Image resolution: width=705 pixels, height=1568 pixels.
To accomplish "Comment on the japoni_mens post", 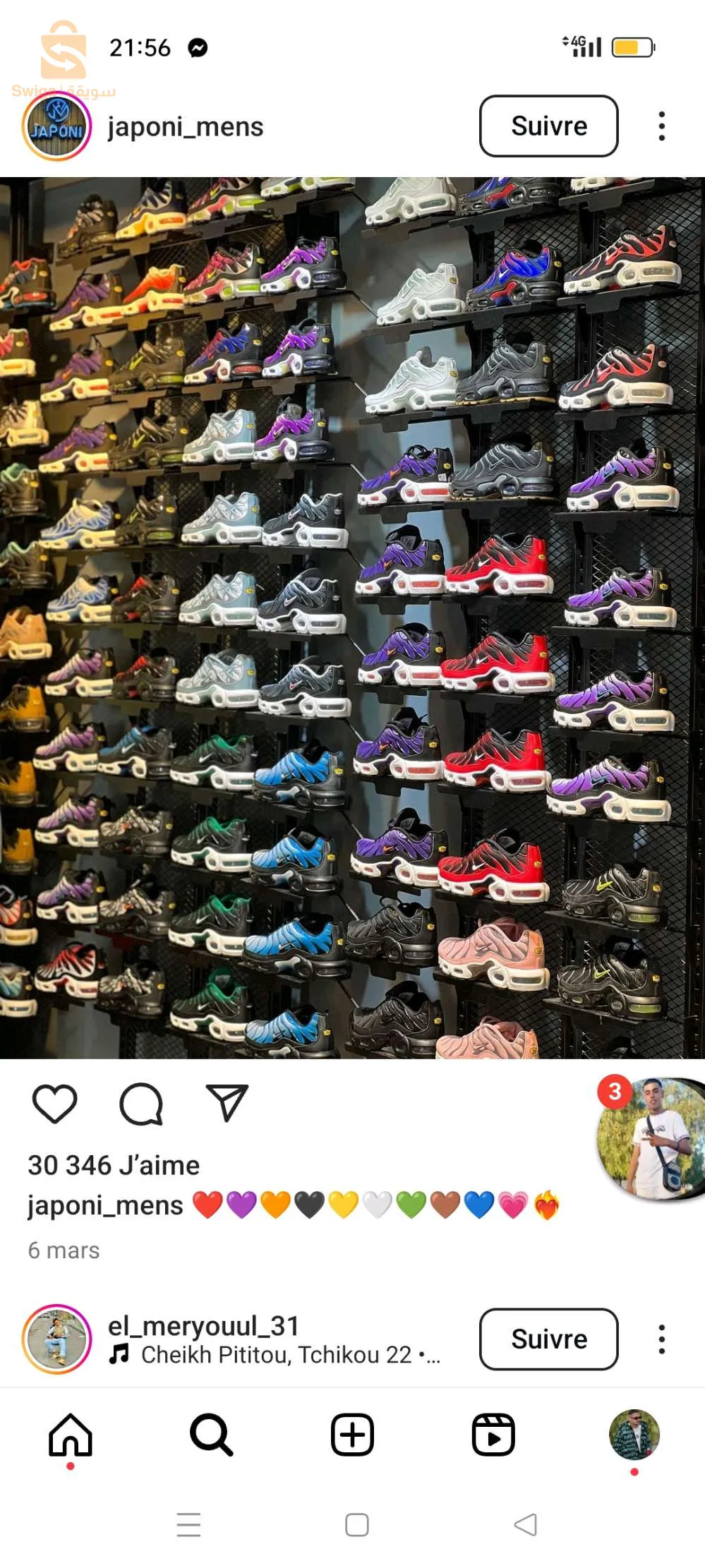I will (x=141, y=1104).
